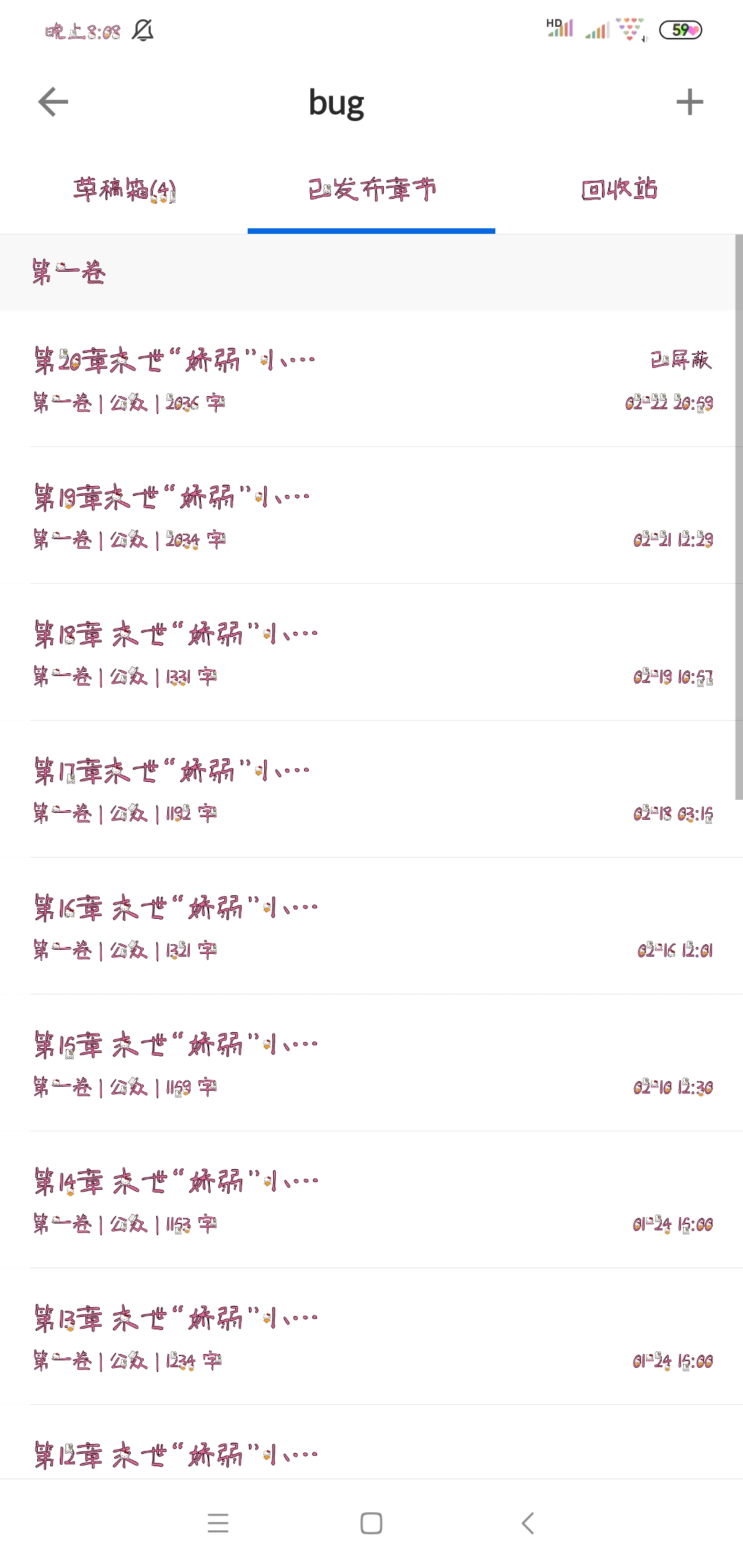Screen dimensions: 743x1568
Task: Select the 已发布章节 tab
Action: click(x=371, y=189)
